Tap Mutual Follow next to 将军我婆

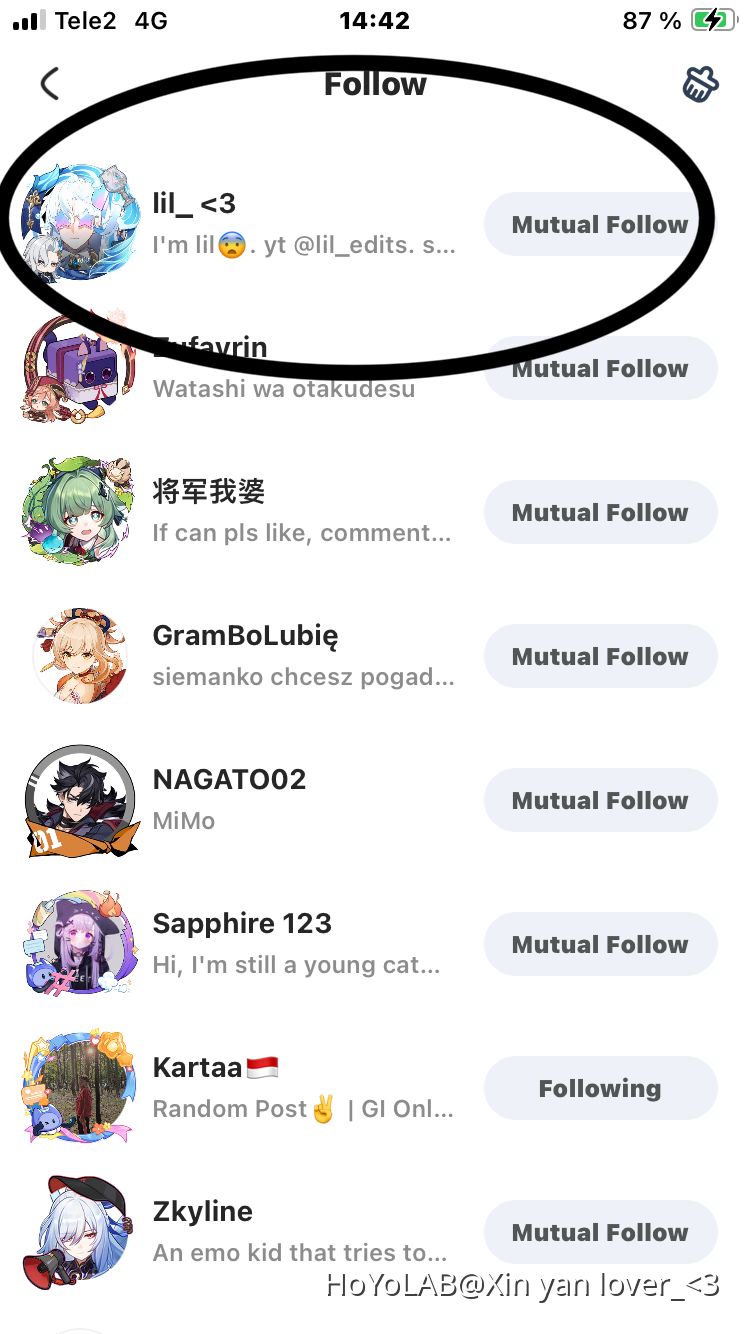click(600, 513)
